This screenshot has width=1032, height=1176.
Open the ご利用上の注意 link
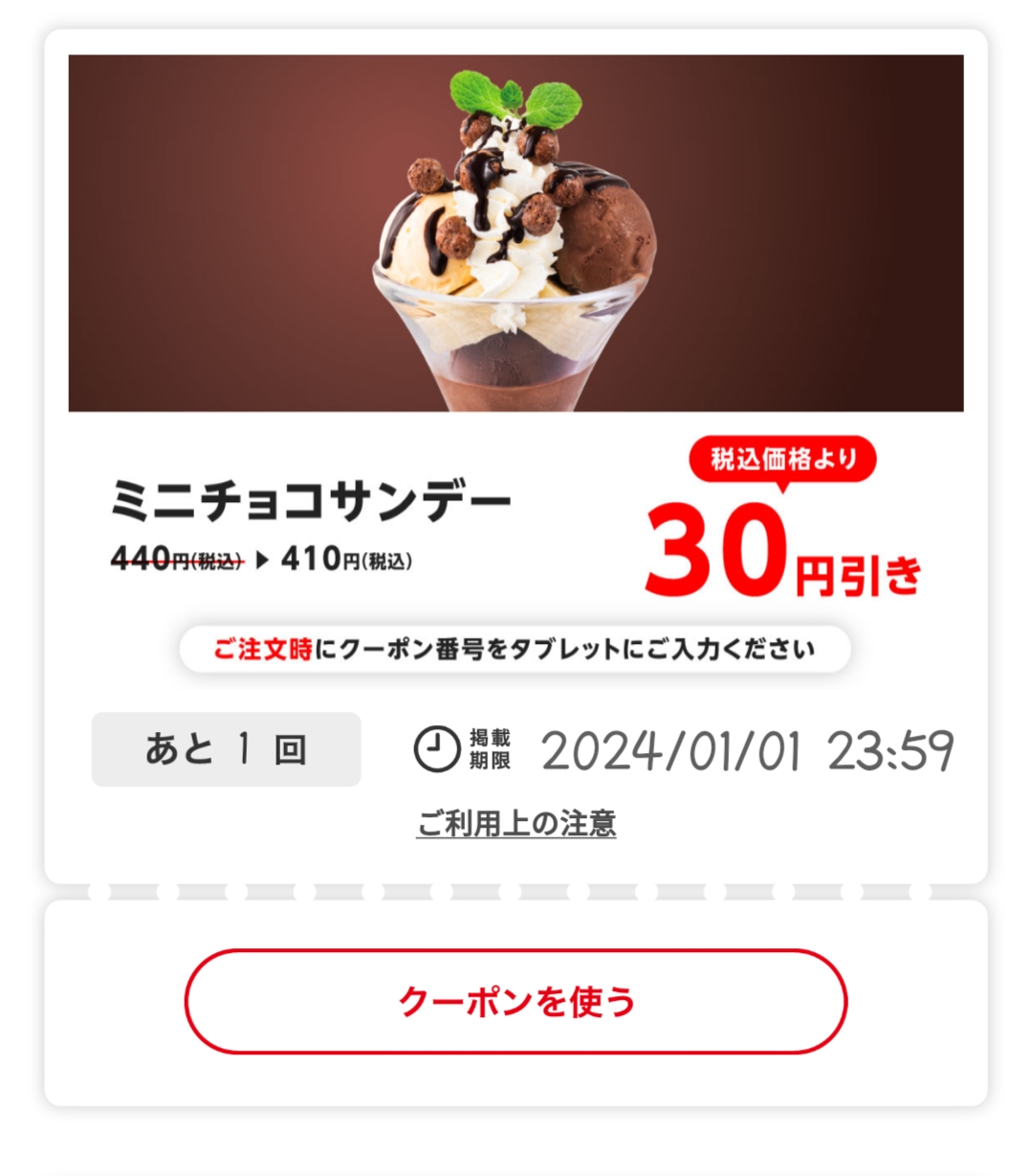[x=516, y=823]
